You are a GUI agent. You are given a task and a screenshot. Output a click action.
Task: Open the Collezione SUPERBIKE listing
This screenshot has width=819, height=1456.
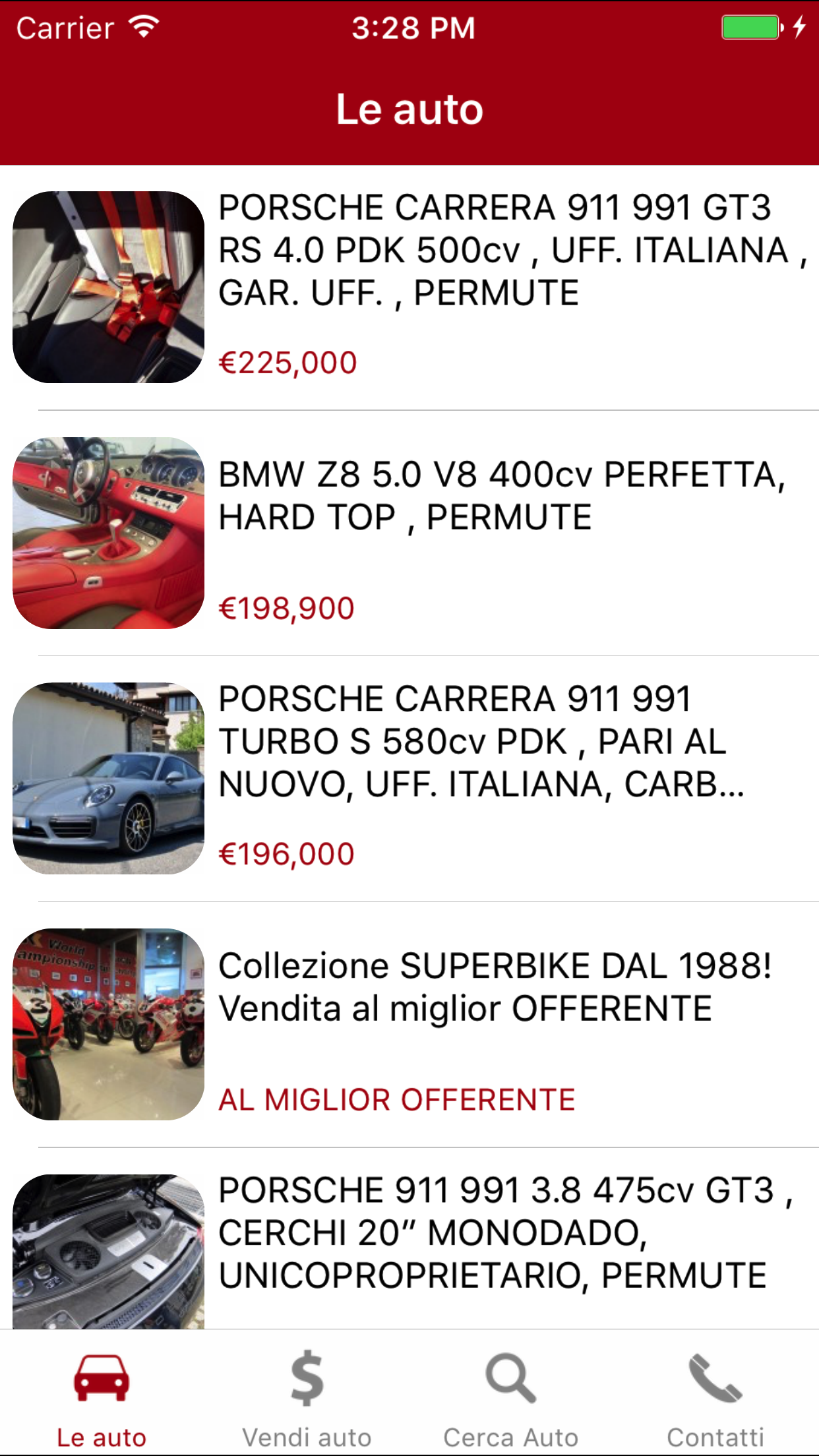409,1024
